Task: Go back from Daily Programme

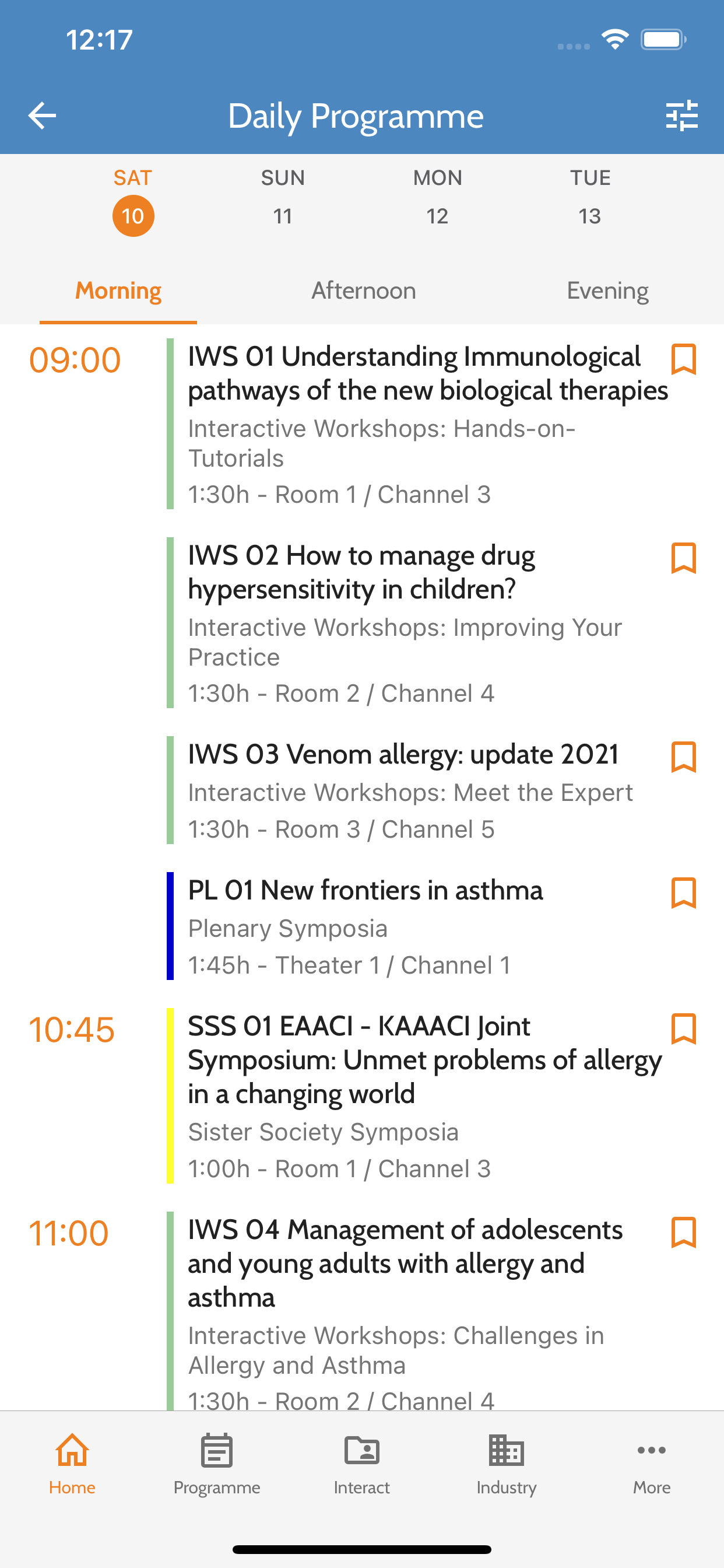Action: click(x=43, y=116)
